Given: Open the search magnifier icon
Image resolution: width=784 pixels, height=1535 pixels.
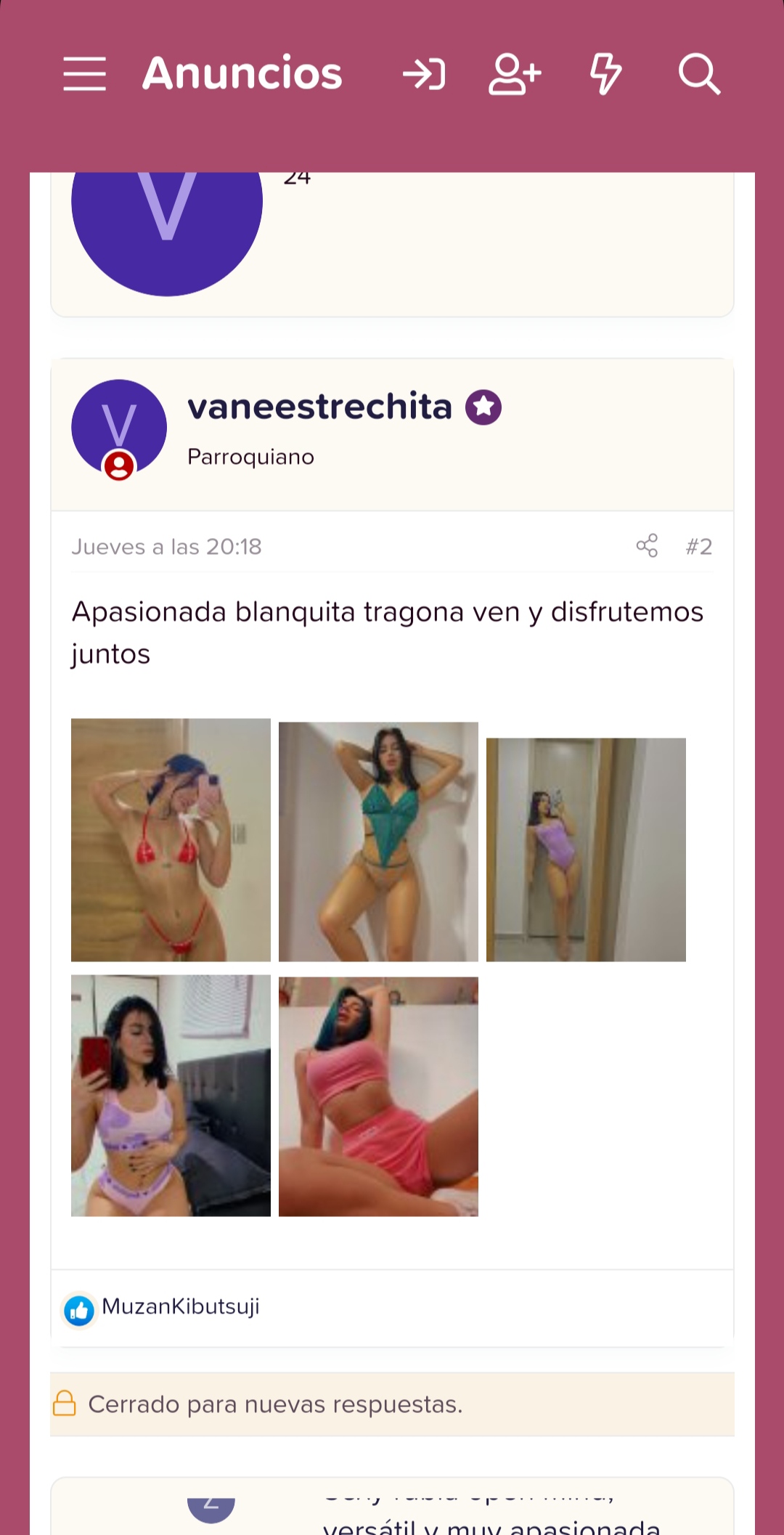Looking at the screenshot, I should [x=699, y=74].
